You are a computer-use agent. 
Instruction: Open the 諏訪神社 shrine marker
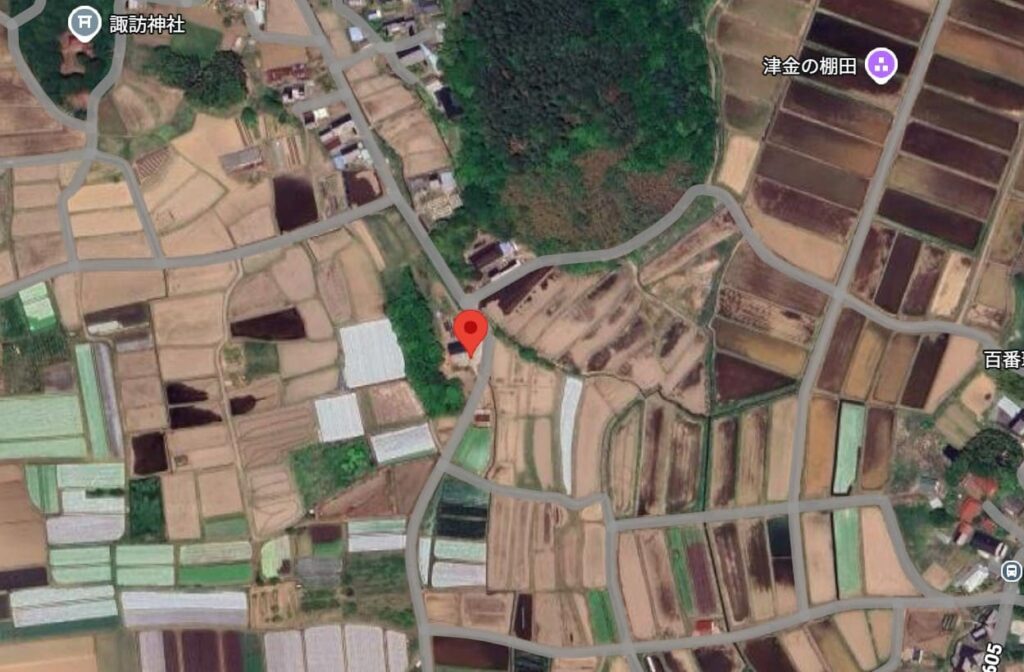click(x=85, y=22)
